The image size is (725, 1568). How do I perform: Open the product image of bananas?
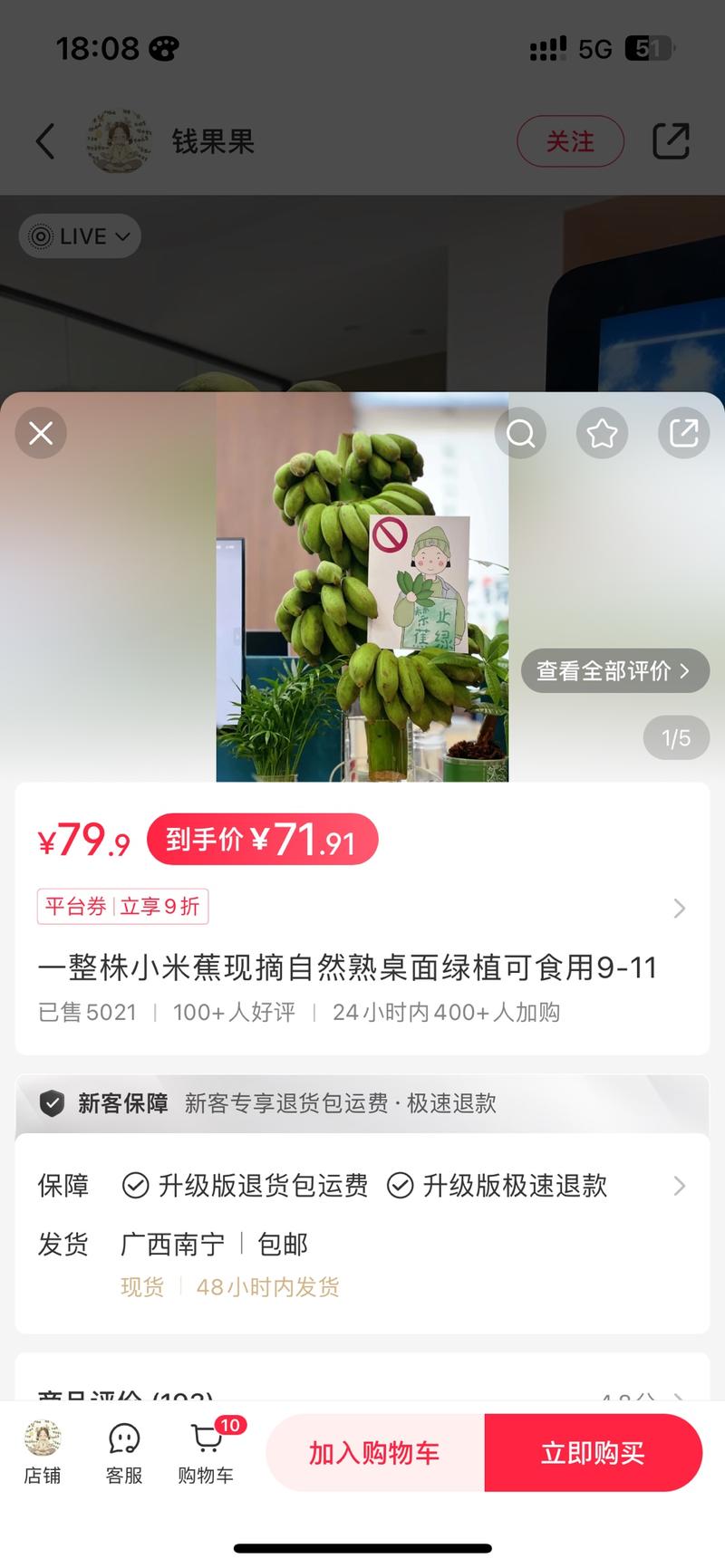pyautogui.click(x=362, y=587)
